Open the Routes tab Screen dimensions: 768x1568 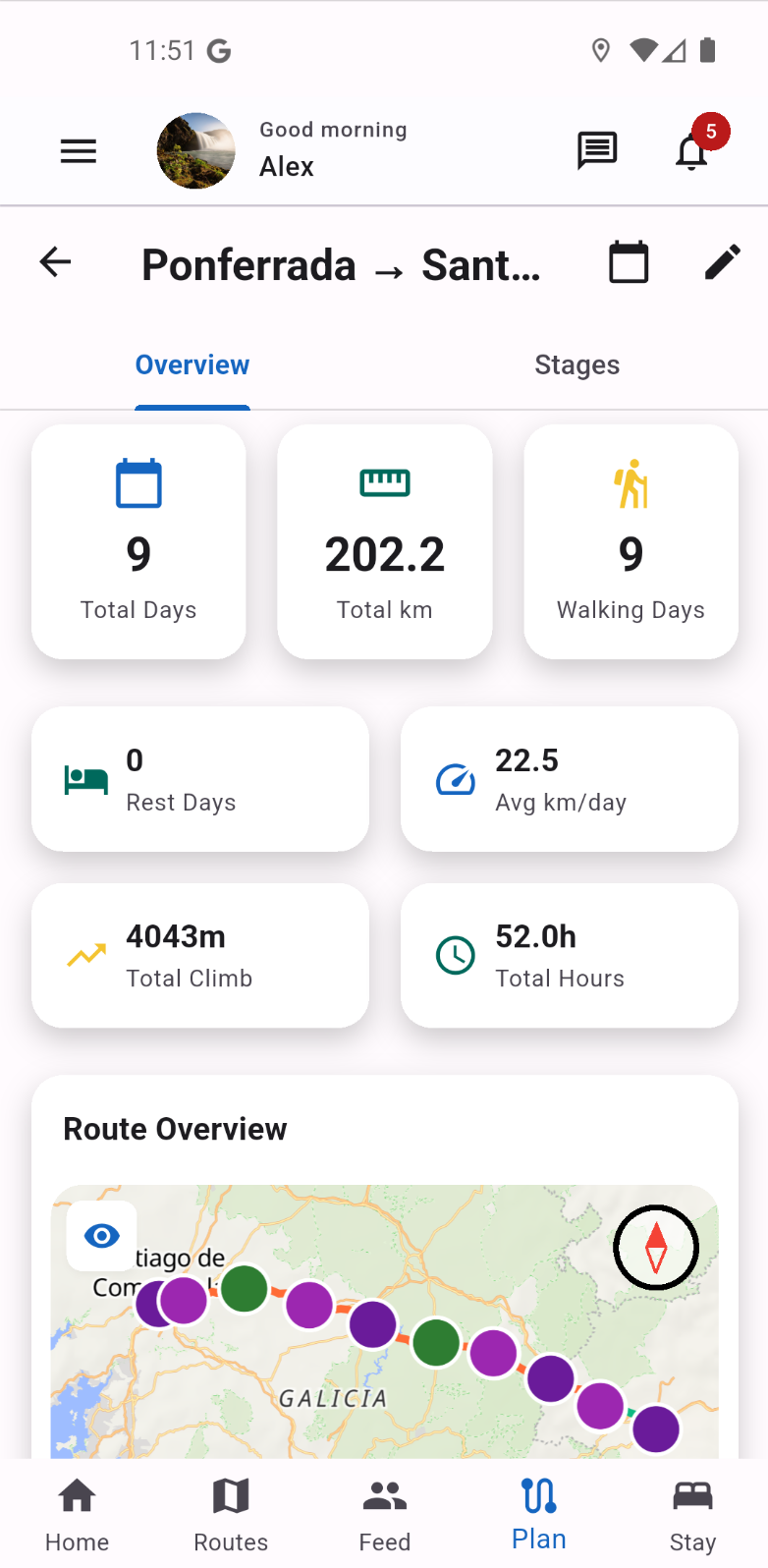pos(231,1514)
